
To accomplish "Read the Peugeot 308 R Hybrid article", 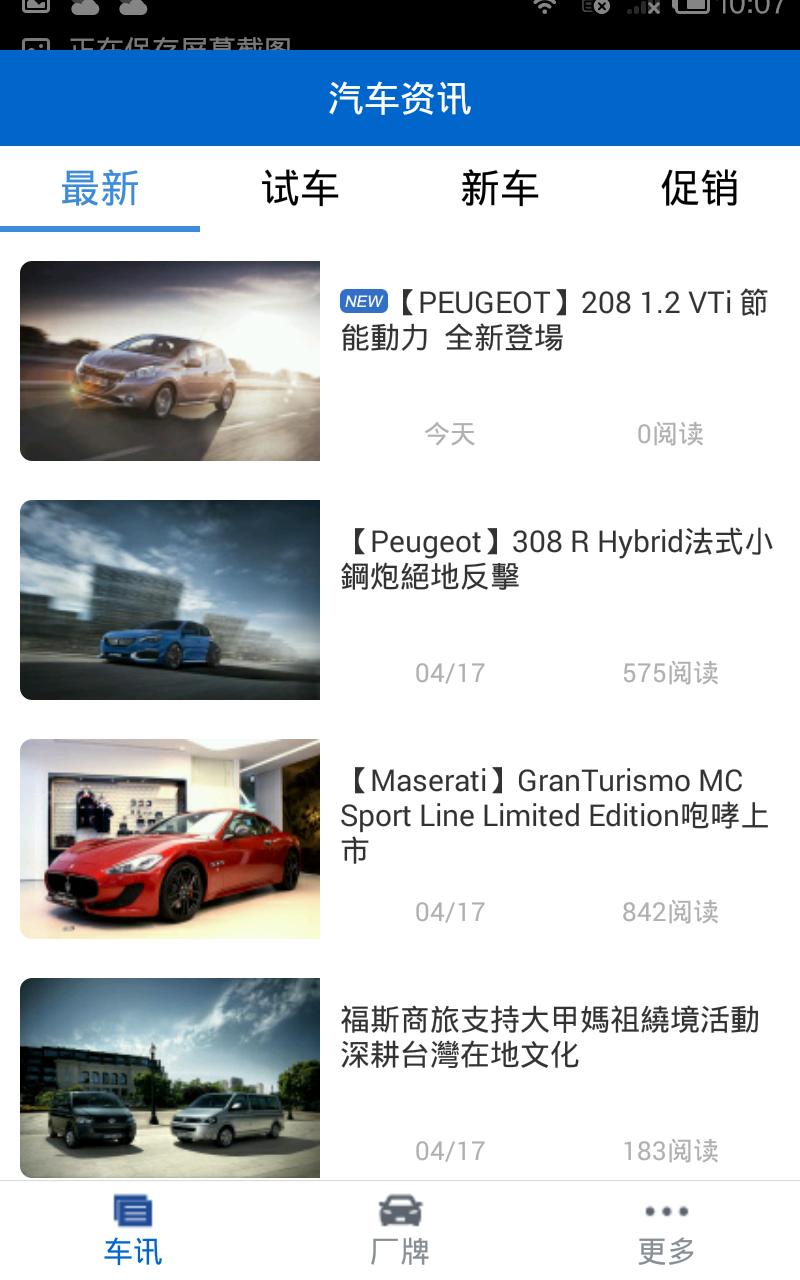I will (555, 560).
